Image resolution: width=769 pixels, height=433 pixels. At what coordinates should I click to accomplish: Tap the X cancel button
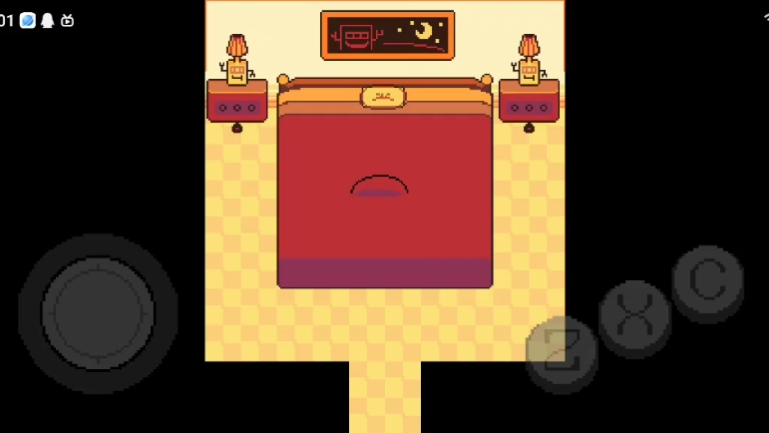coord(634,315)
